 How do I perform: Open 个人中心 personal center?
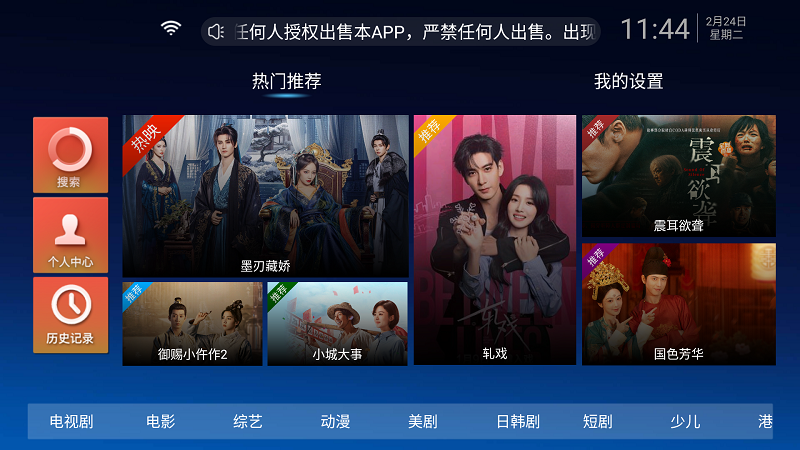(x=70, y=235)
